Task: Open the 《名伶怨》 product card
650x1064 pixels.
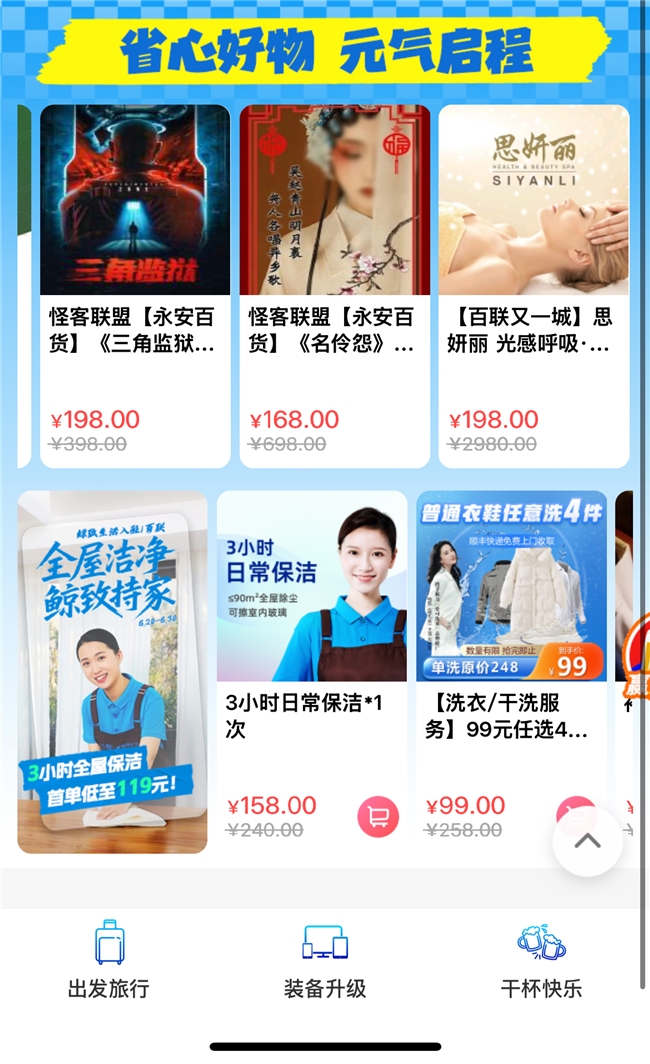Action: 334,286
